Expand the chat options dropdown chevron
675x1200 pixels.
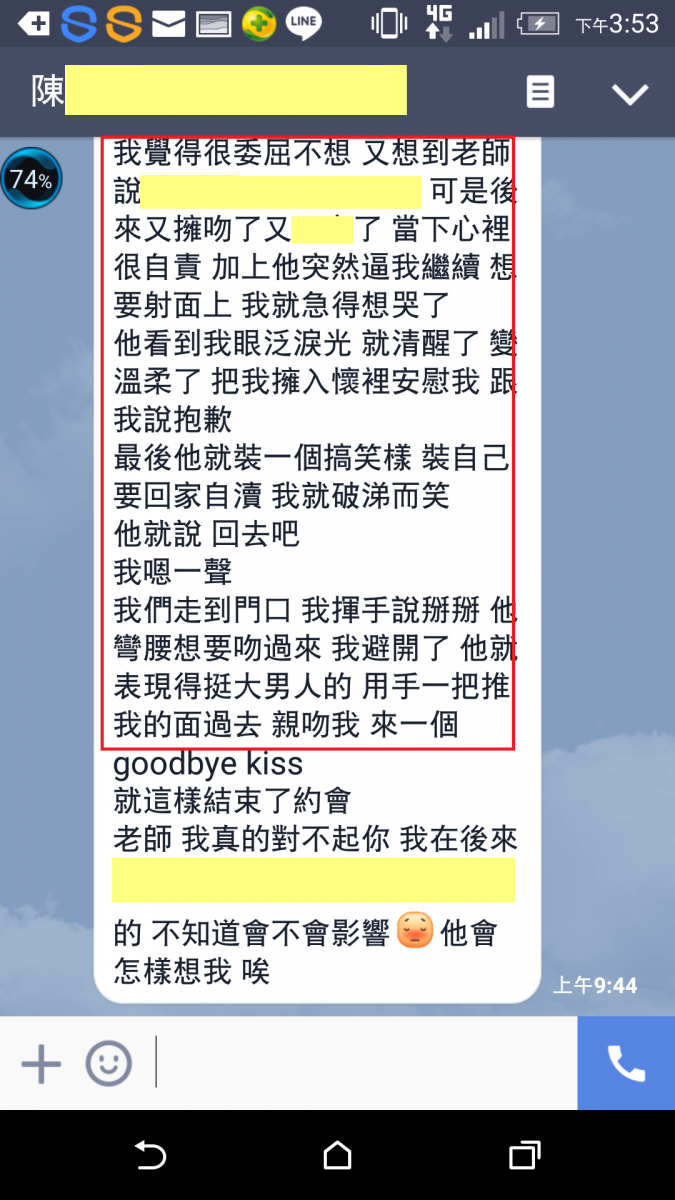[630, 94]
